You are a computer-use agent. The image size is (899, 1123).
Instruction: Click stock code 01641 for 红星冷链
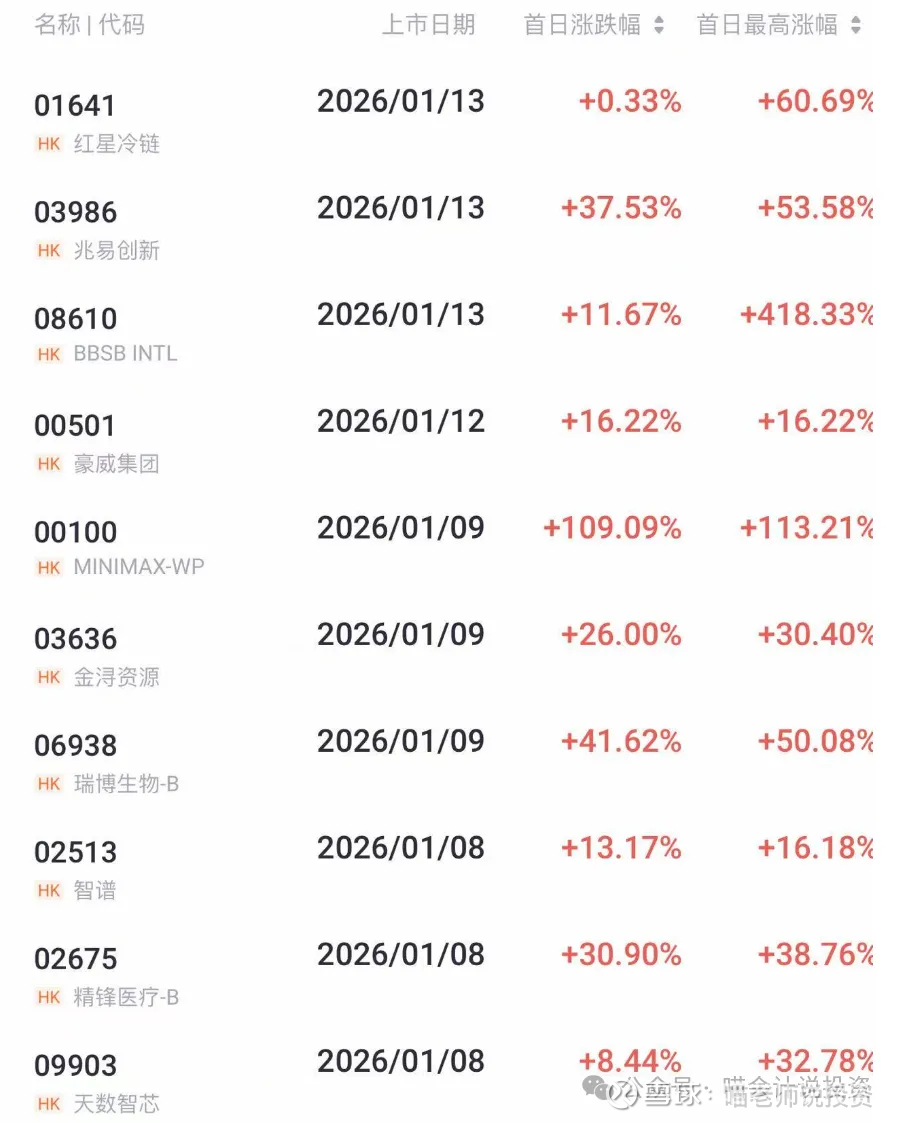[x=75, y=104]
